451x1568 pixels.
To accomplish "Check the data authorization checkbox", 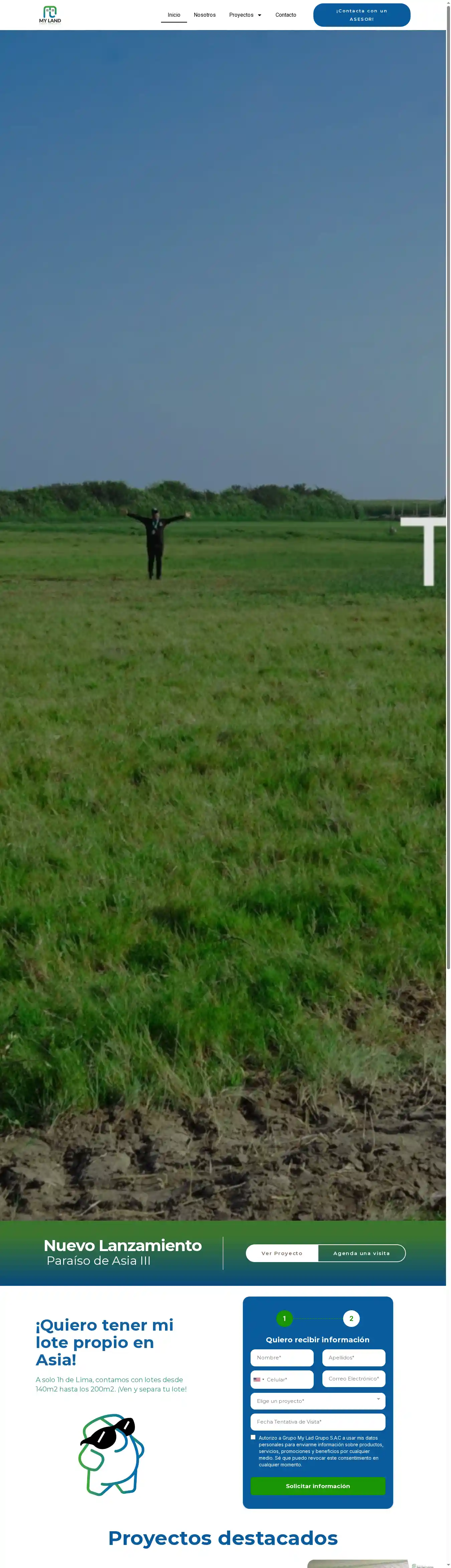I will click(253, 1437).
